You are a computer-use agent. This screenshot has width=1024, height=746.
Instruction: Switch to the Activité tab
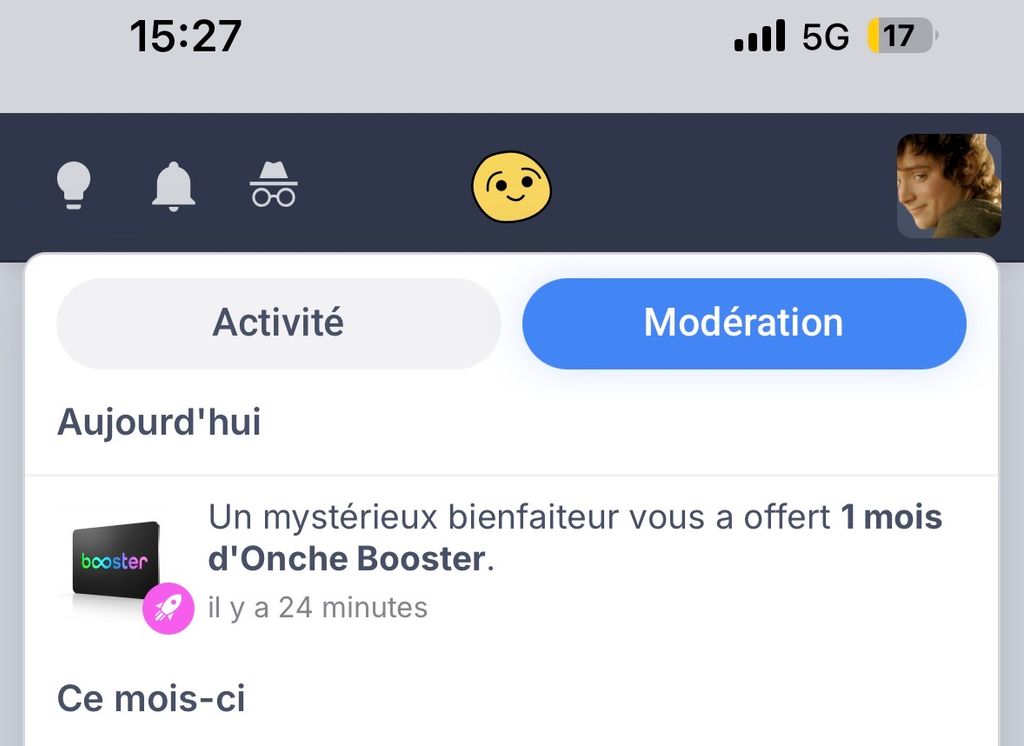278,323
